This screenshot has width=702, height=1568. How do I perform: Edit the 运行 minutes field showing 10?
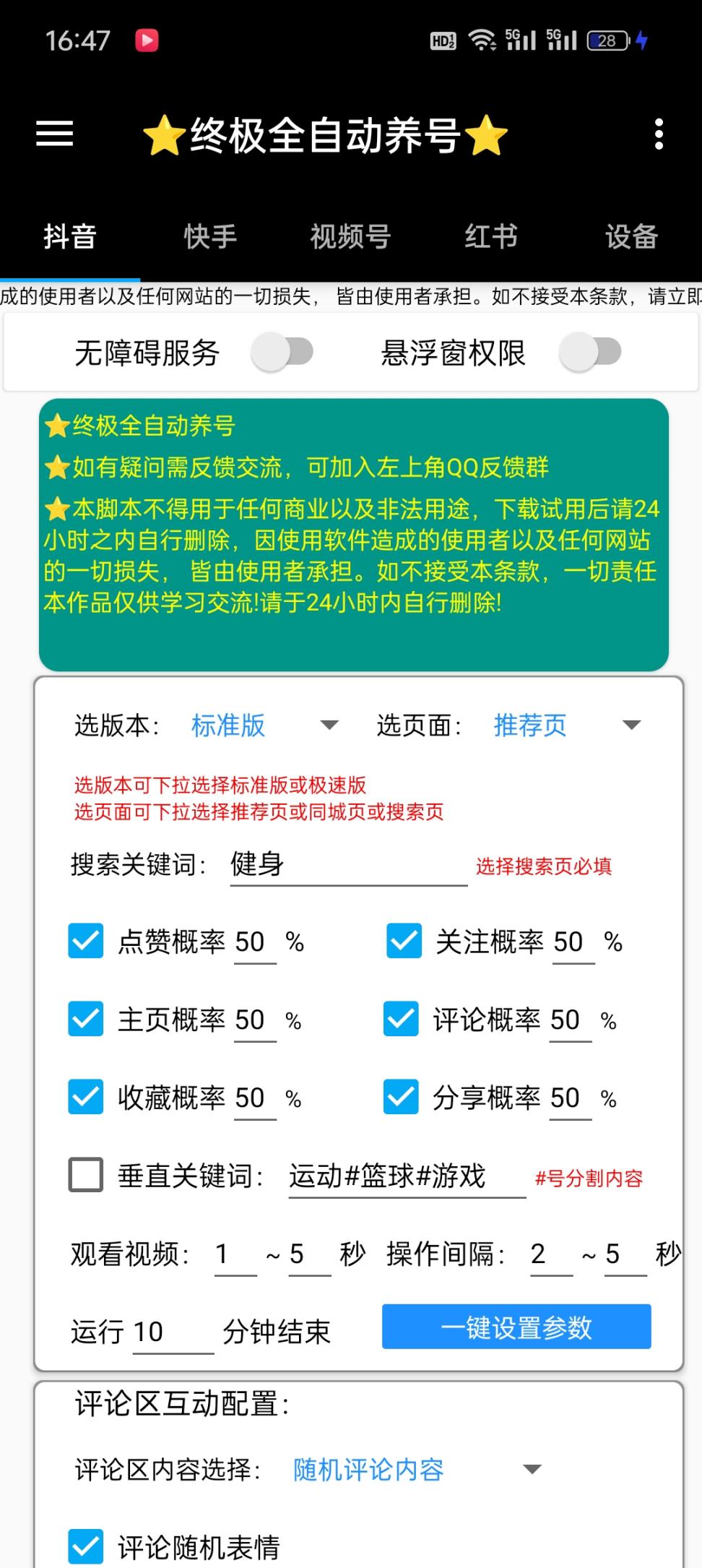[172, 1332]
